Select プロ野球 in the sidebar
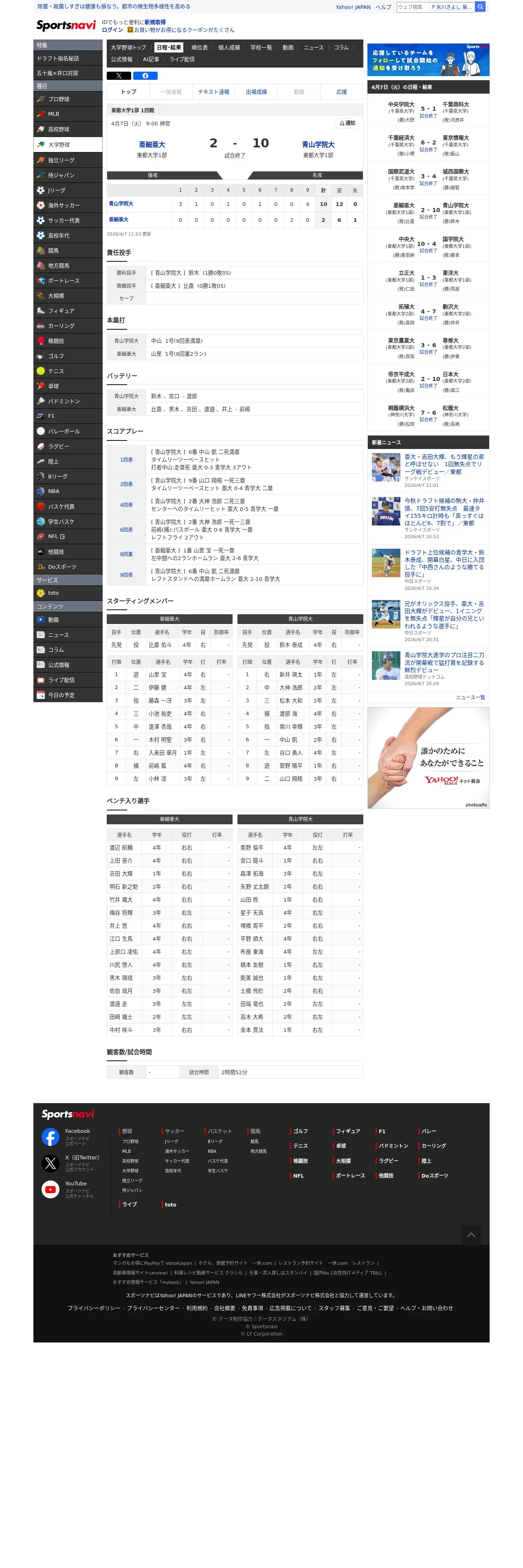This screenshot has height=1568, width=523. coord(68,99)
